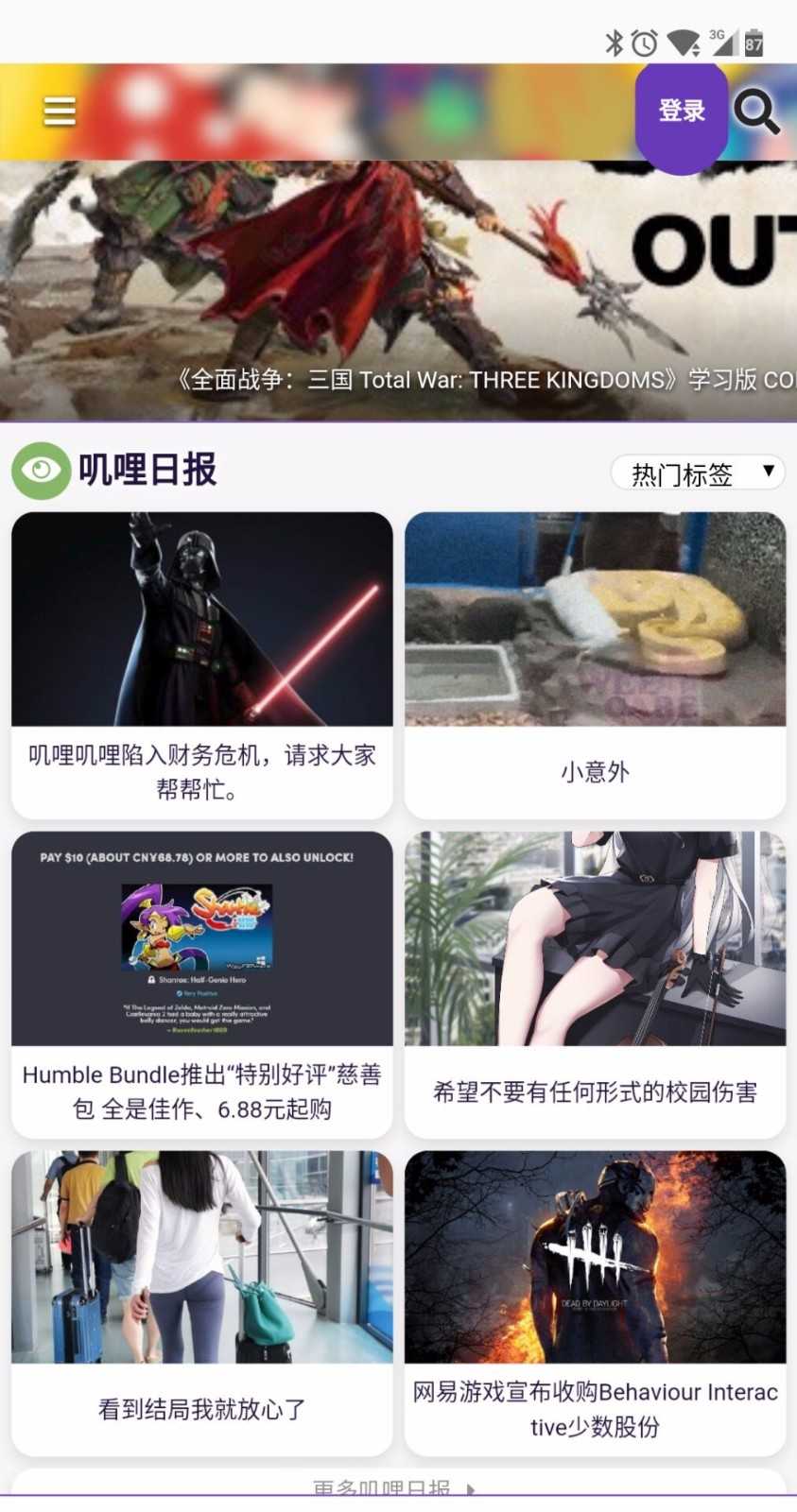Open the 看到结局我就放心了 post

[201, 1304]
